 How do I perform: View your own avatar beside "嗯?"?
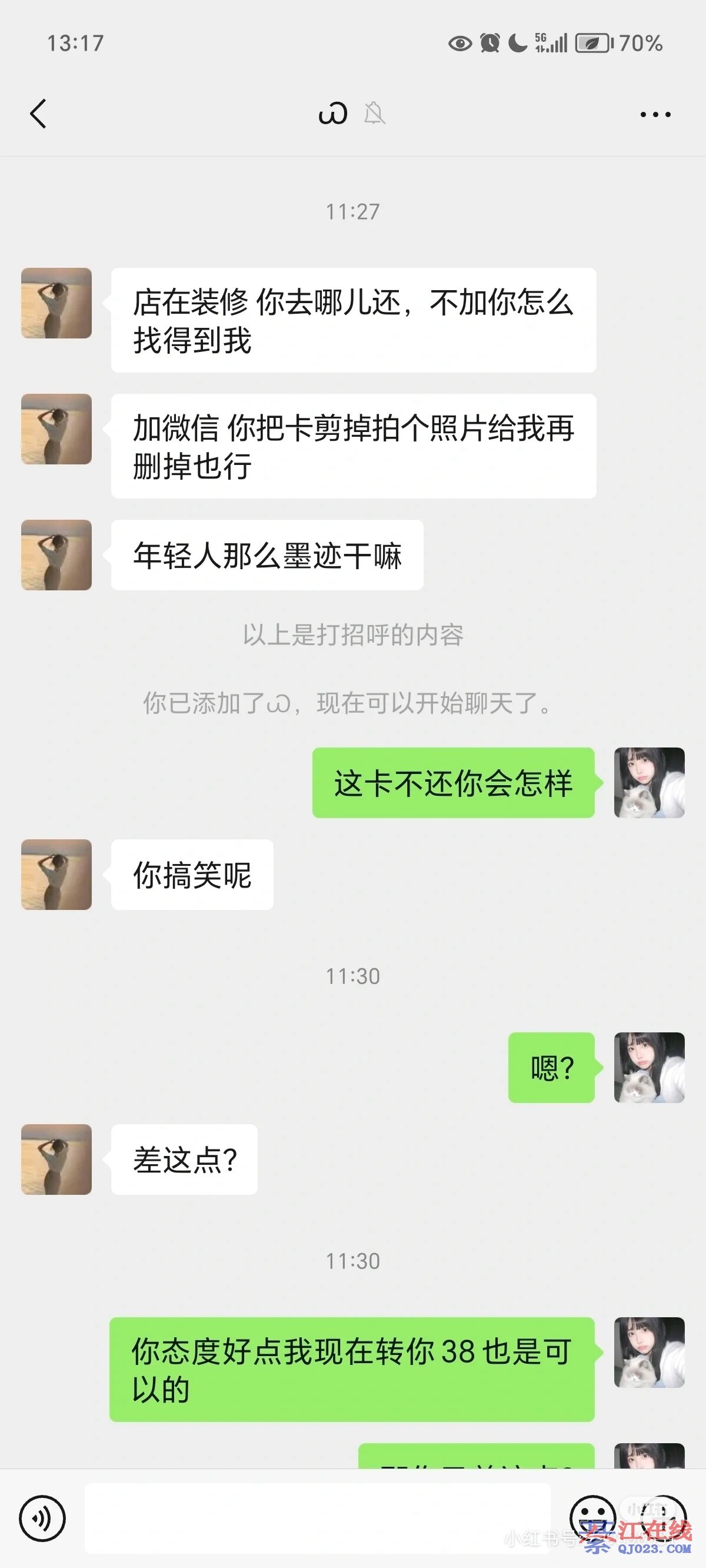649,1068
